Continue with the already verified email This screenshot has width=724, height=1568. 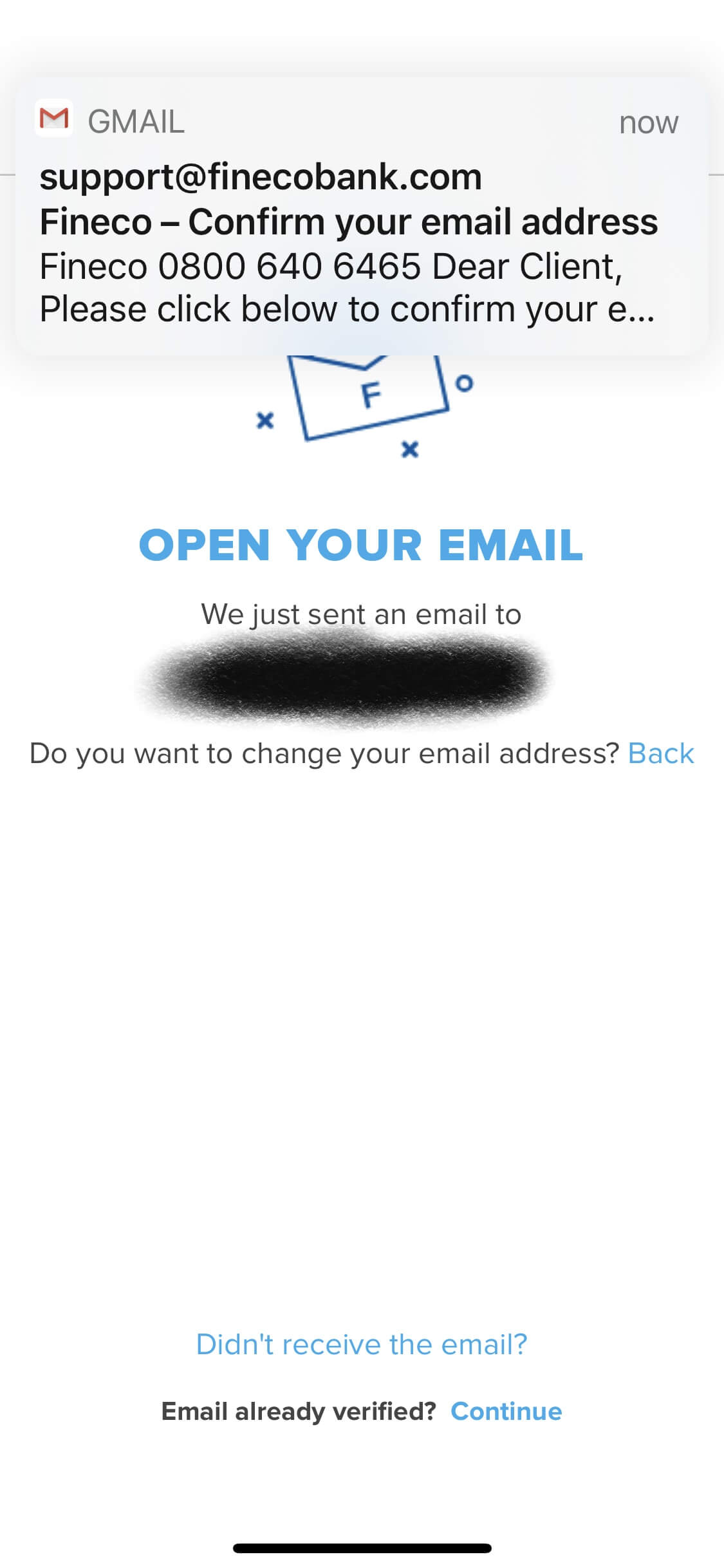coord(506,1412)
